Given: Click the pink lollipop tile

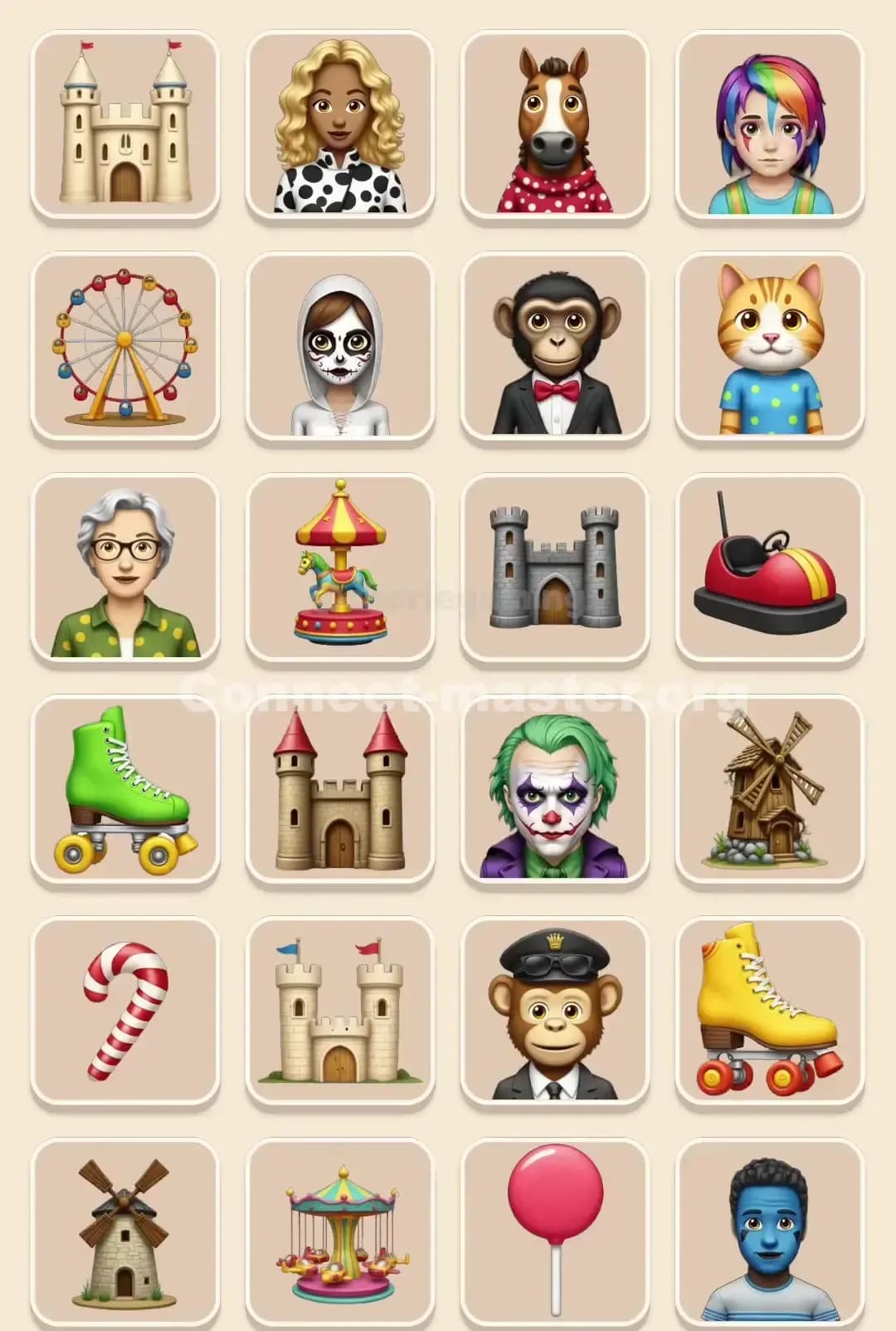Looking at the screenshot, I should (554, 1228).
